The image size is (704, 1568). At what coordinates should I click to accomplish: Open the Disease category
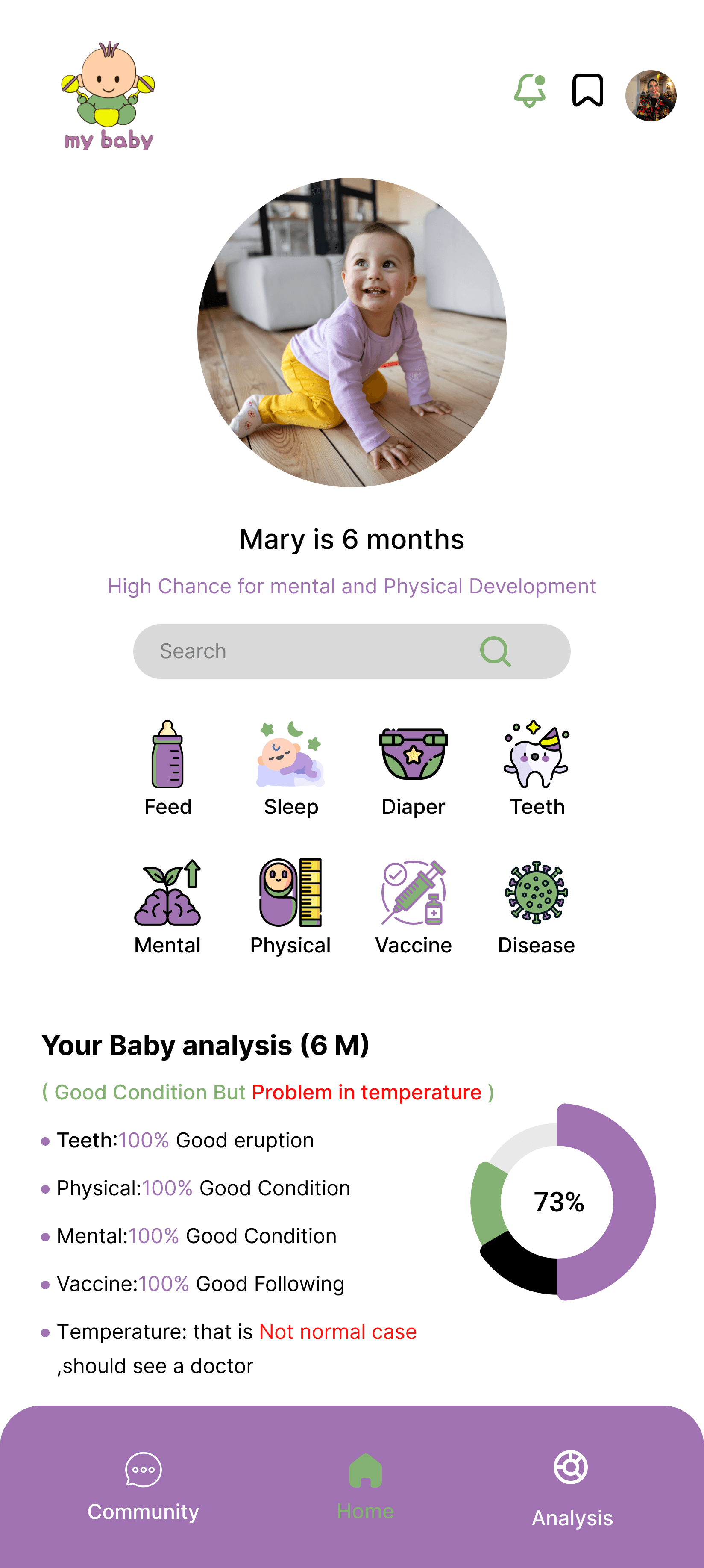coord(536,907)
